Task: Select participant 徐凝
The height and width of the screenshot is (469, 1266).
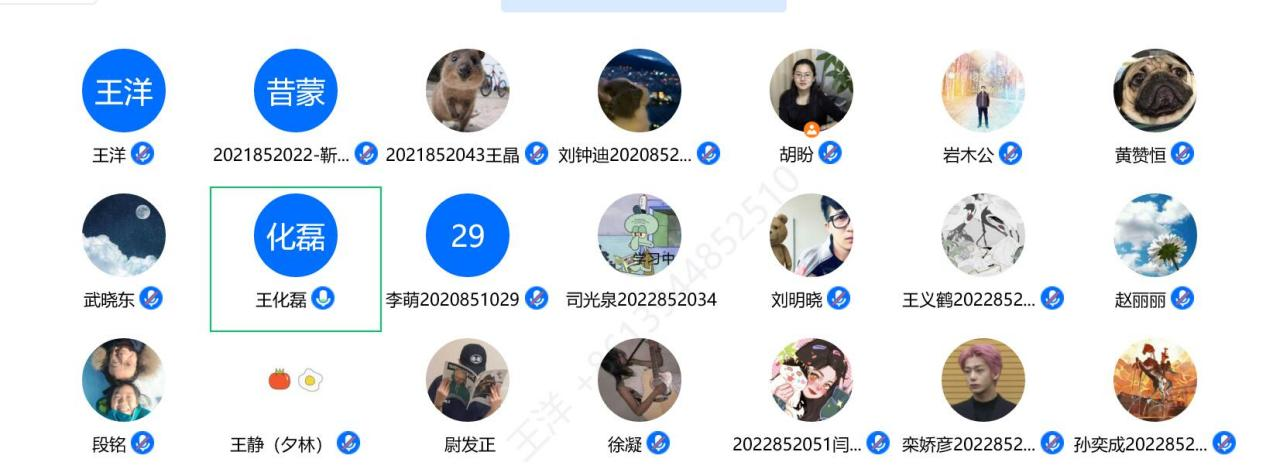Action: click(x=639, y=380)
